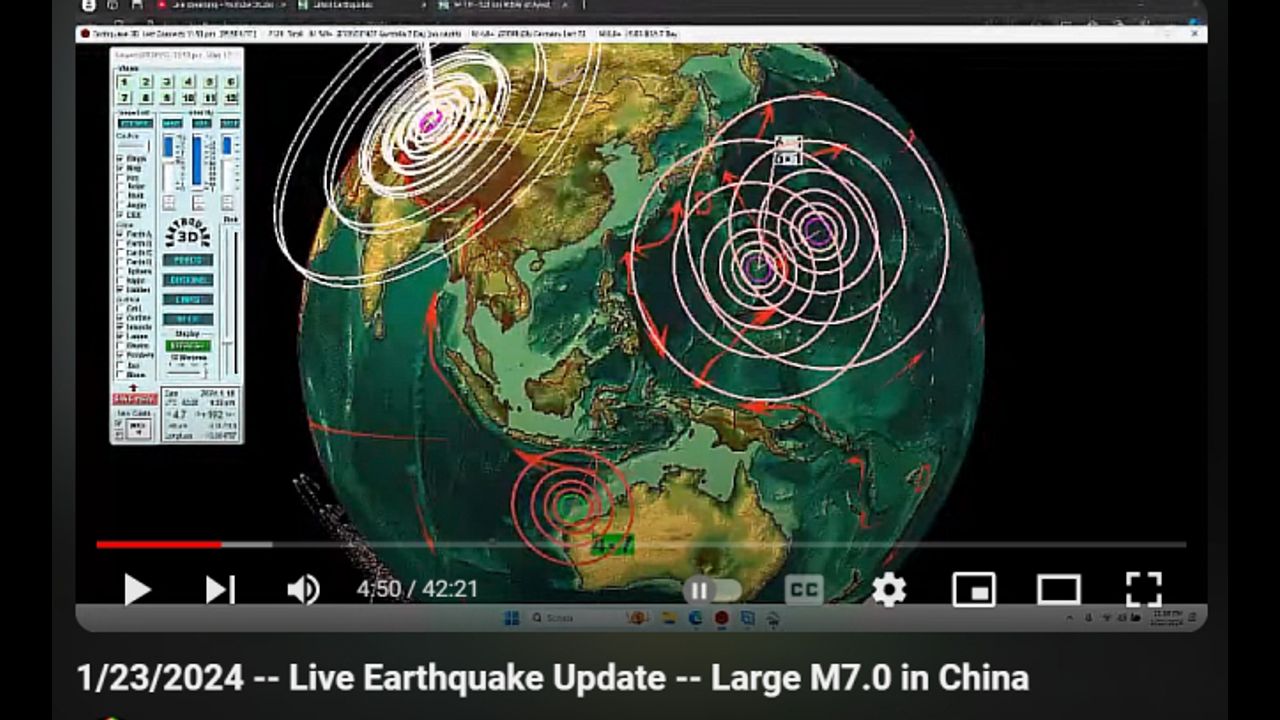The width and height of the screenshot is (1280, 720).
Task: Toggle the autoplay switch
Action: 712,590
